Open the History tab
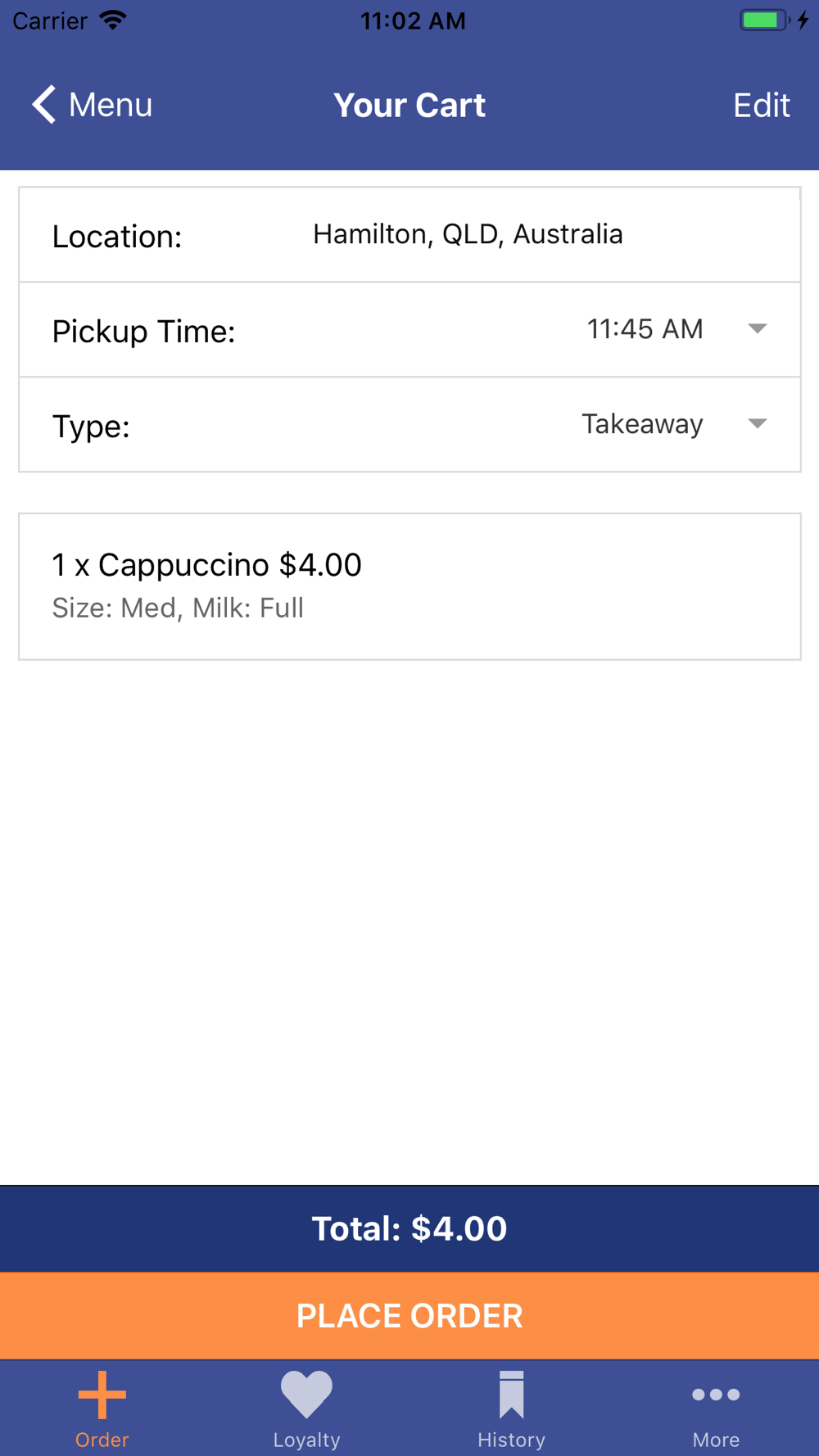This screenshot has height=1456, width=819. [512, 1409]
